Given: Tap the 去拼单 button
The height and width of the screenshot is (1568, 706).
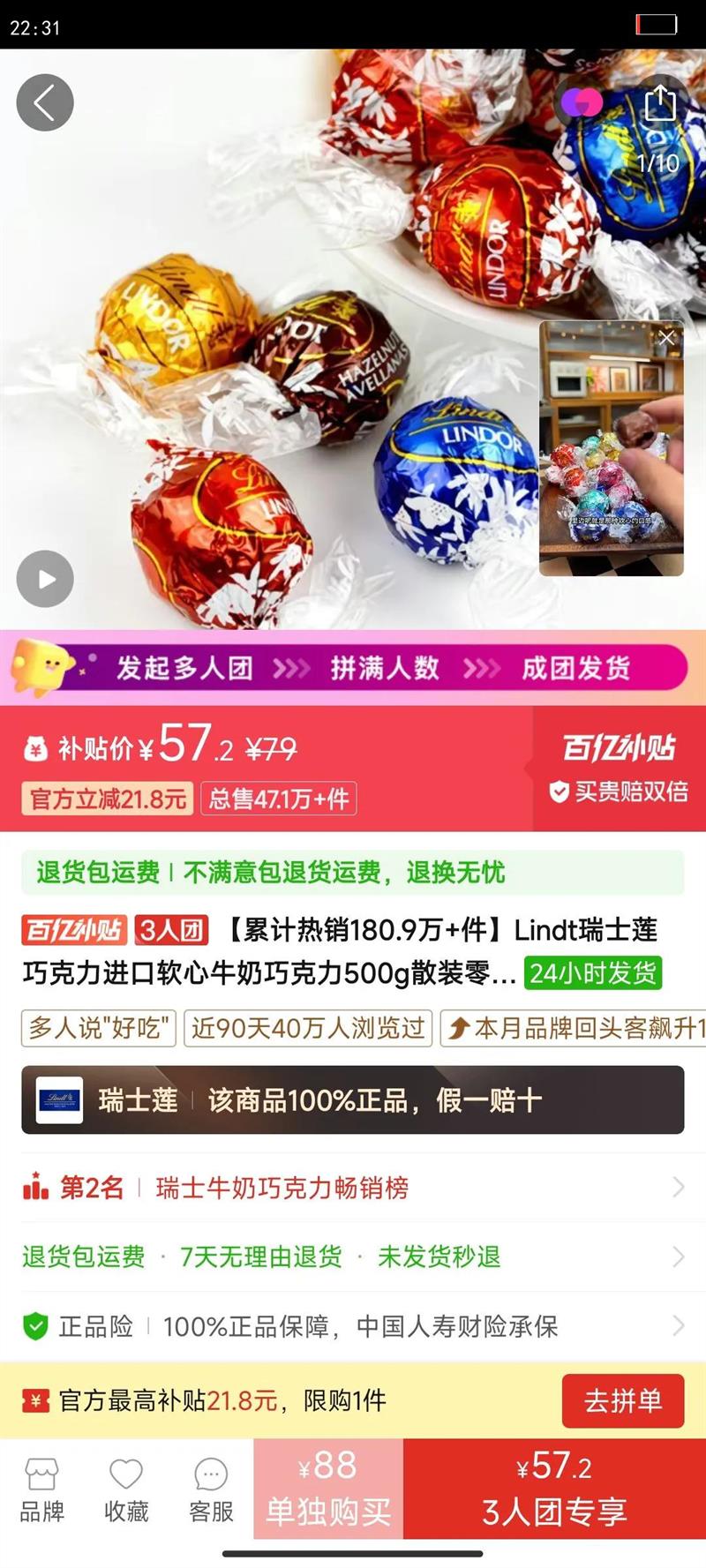Looking at the screenshot, I should coord(623,1401).
